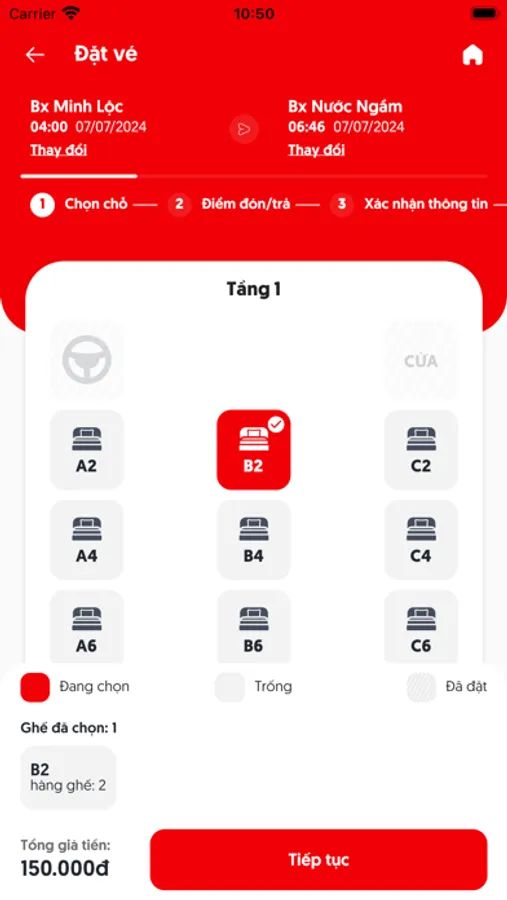Image resolution: width=507 pixels, height=900 pixels.
Task: Tap Thay đổi under Bx Nước Ngầm
Action: 316,150
